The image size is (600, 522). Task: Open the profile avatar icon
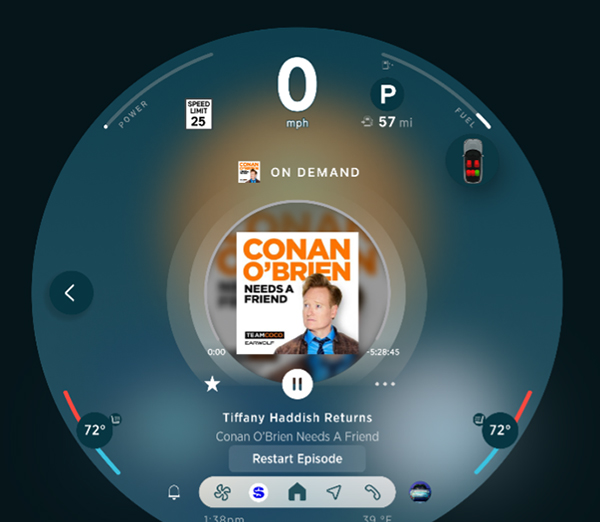[420, 492]
